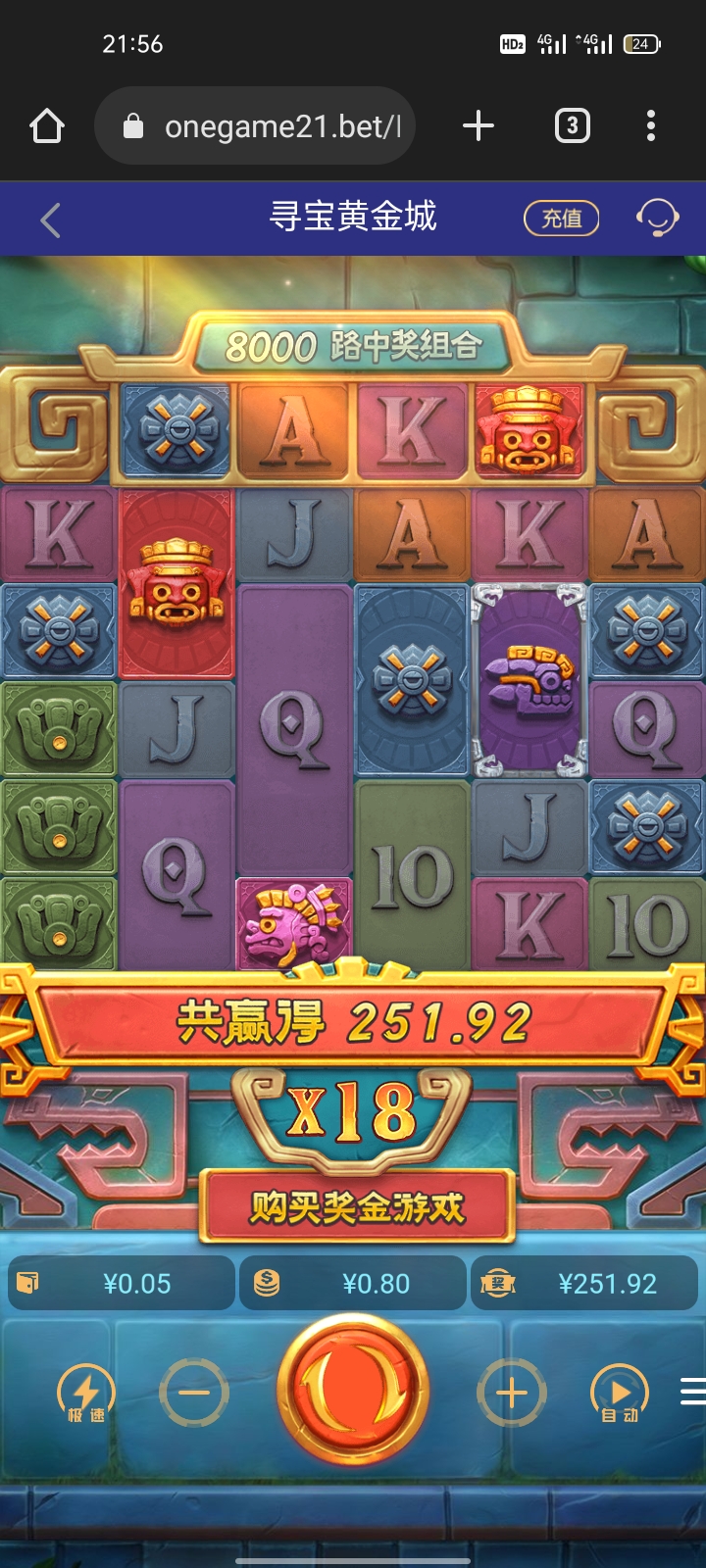Spin the reels with orange button
Screen dimensions: 706x1568
pyautogui.click(x=353, y=1392)
